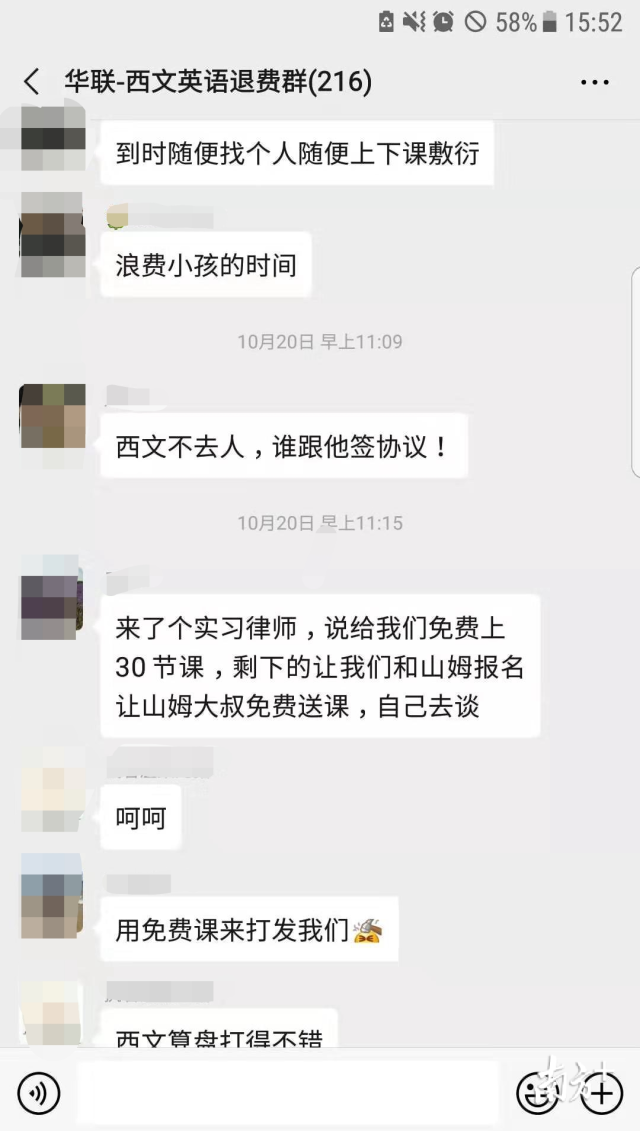Tap the message text field
The width and height of the screenshot is (640, 1131).
[x=286, y=1093]
